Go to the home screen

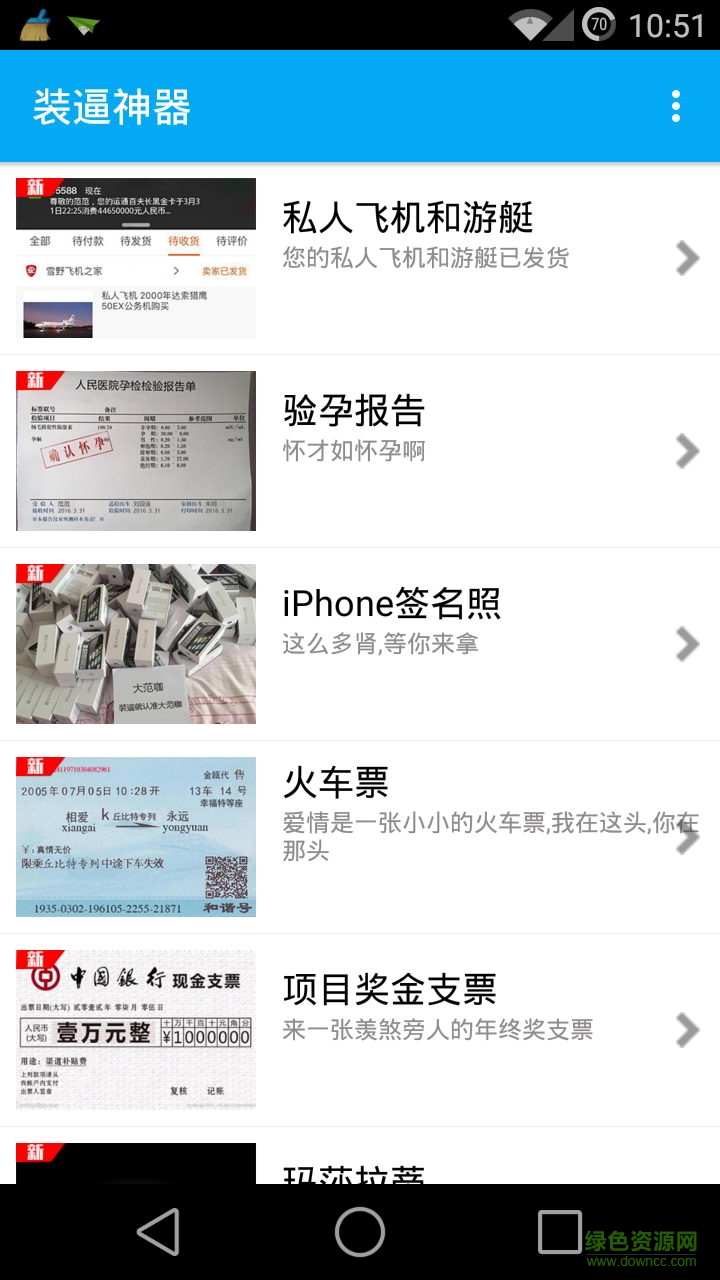[360, 1231]
